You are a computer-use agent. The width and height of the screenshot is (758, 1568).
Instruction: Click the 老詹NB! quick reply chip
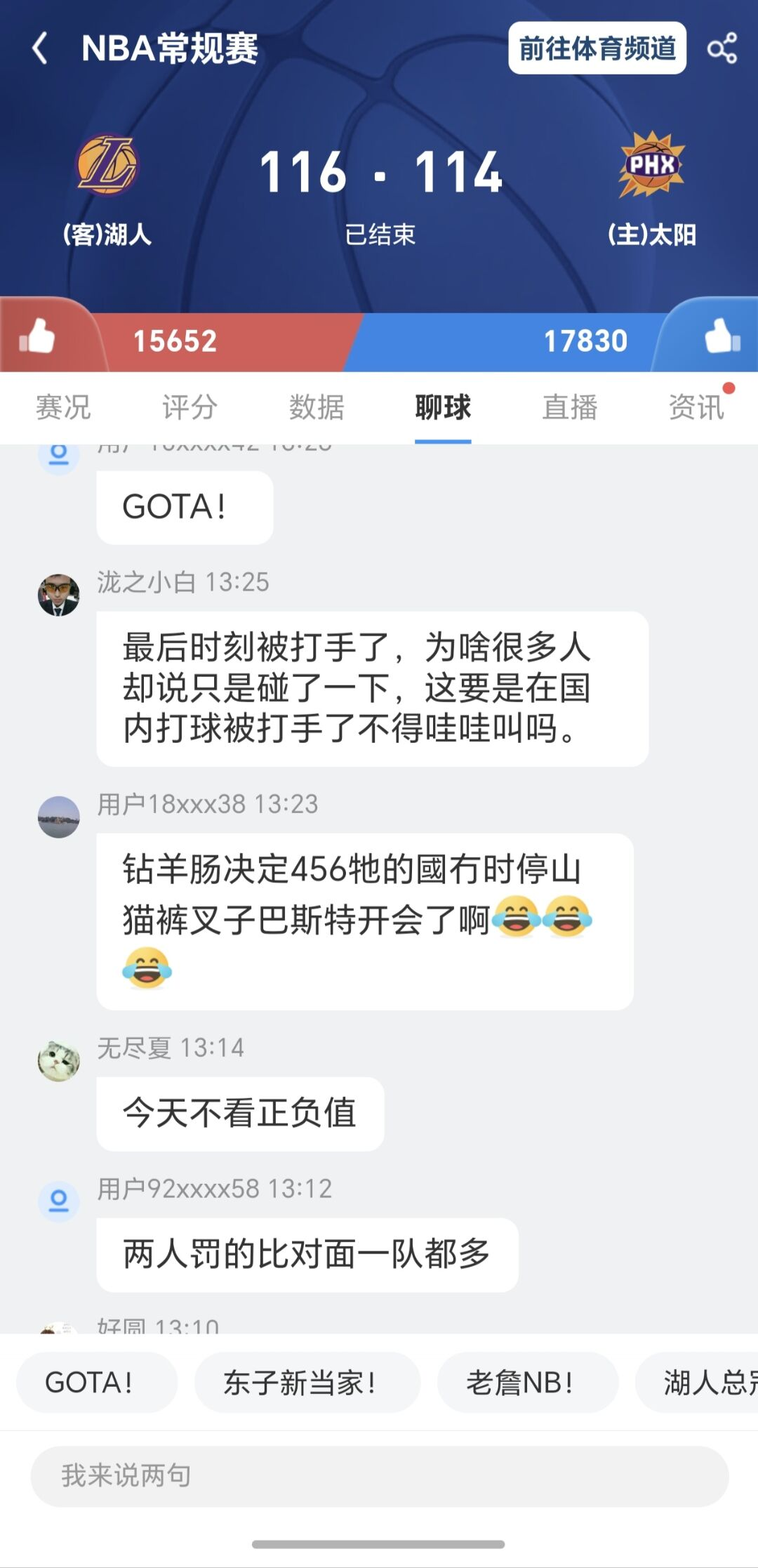click(527, 1383)
